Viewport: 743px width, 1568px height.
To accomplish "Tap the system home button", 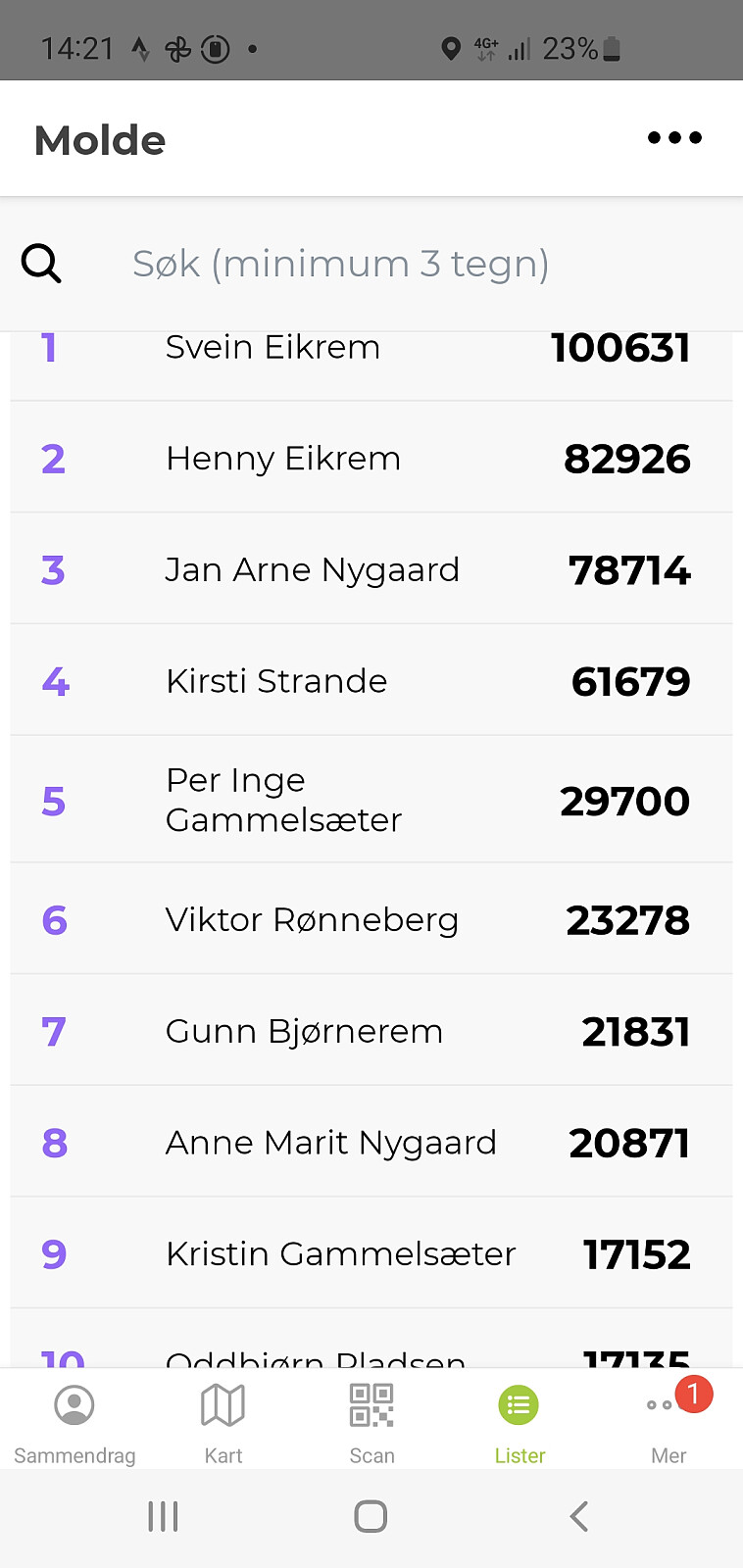I will (x=371, y=1516).
